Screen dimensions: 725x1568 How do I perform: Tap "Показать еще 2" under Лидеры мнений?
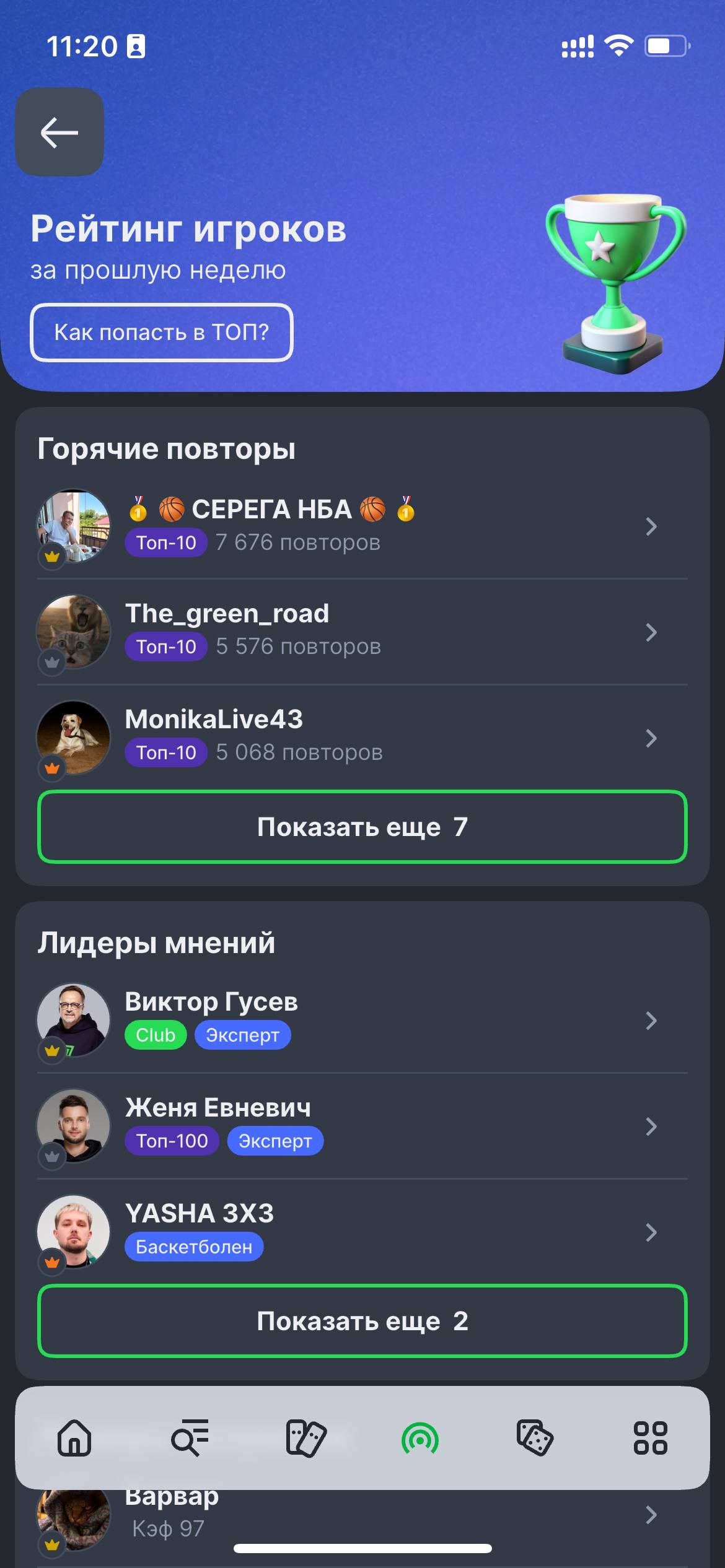pos(362,1321)
